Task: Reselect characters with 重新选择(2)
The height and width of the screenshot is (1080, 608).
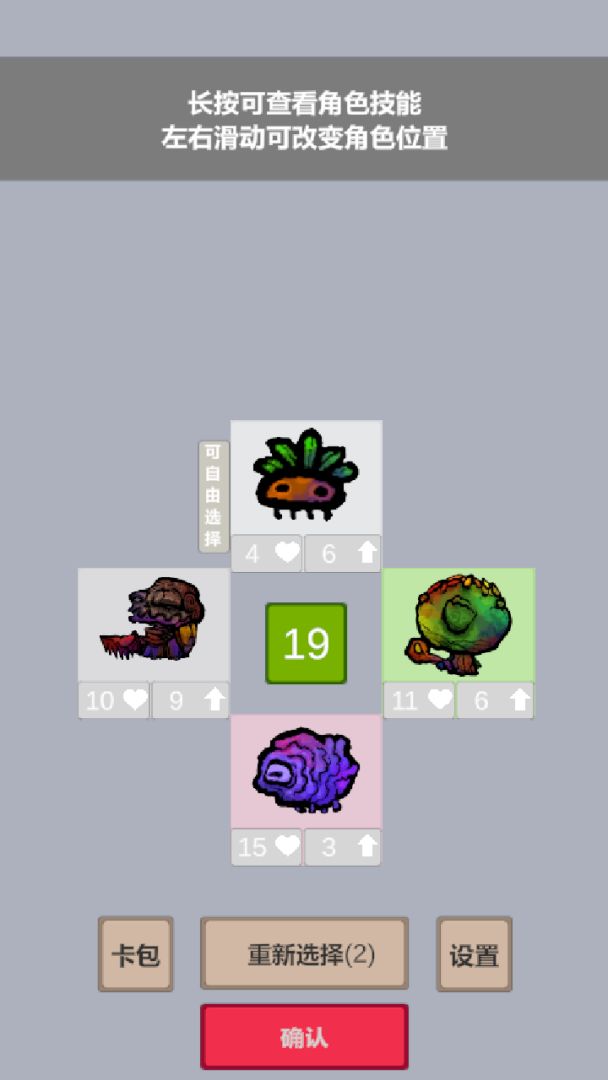Action: (x=304, y=954)
